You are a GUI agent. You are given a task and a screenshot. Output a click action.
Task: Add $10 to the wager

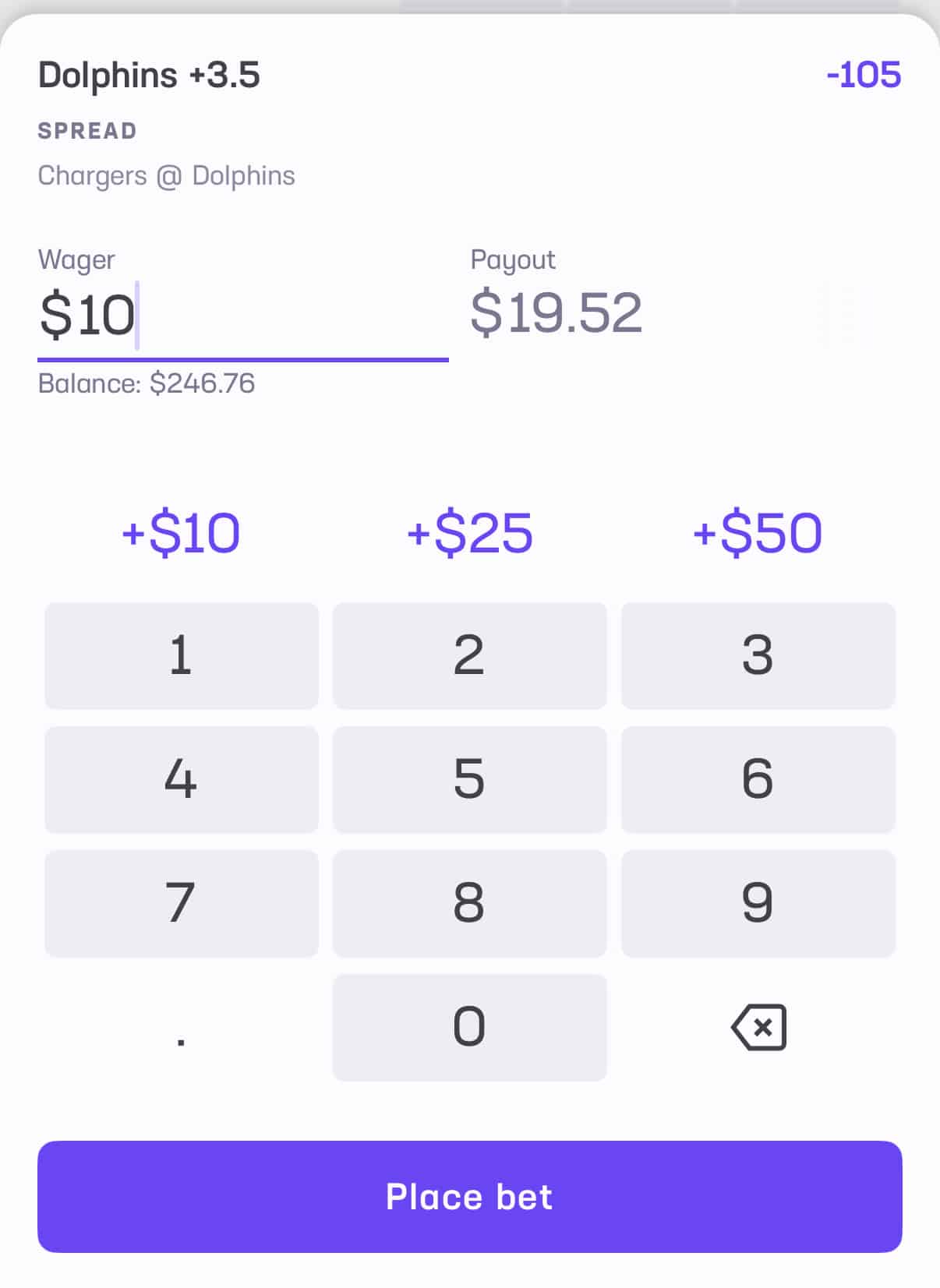tap(181, 534)
